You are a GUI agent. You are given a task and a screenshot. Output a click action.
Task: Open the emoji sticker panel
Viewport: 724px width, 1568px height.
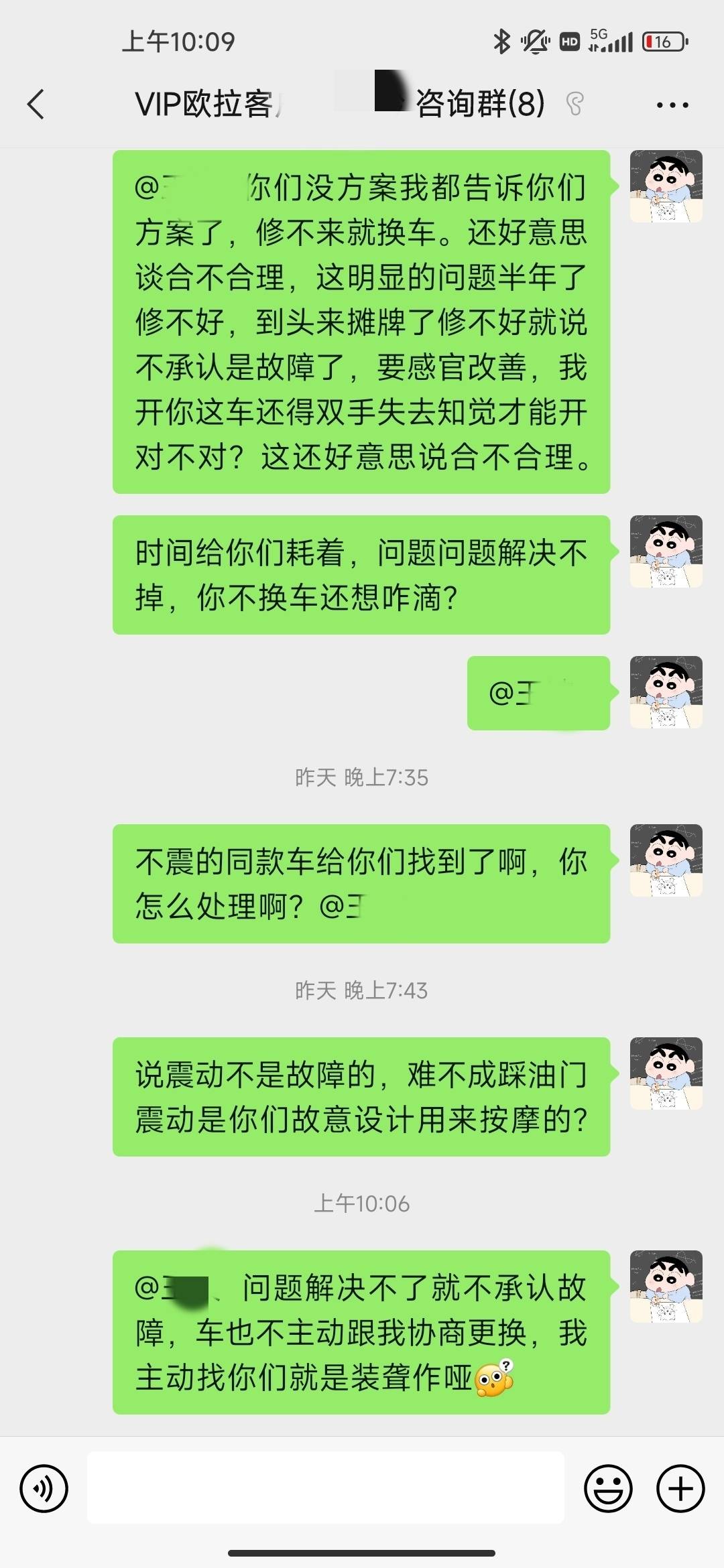(608, 1488)
